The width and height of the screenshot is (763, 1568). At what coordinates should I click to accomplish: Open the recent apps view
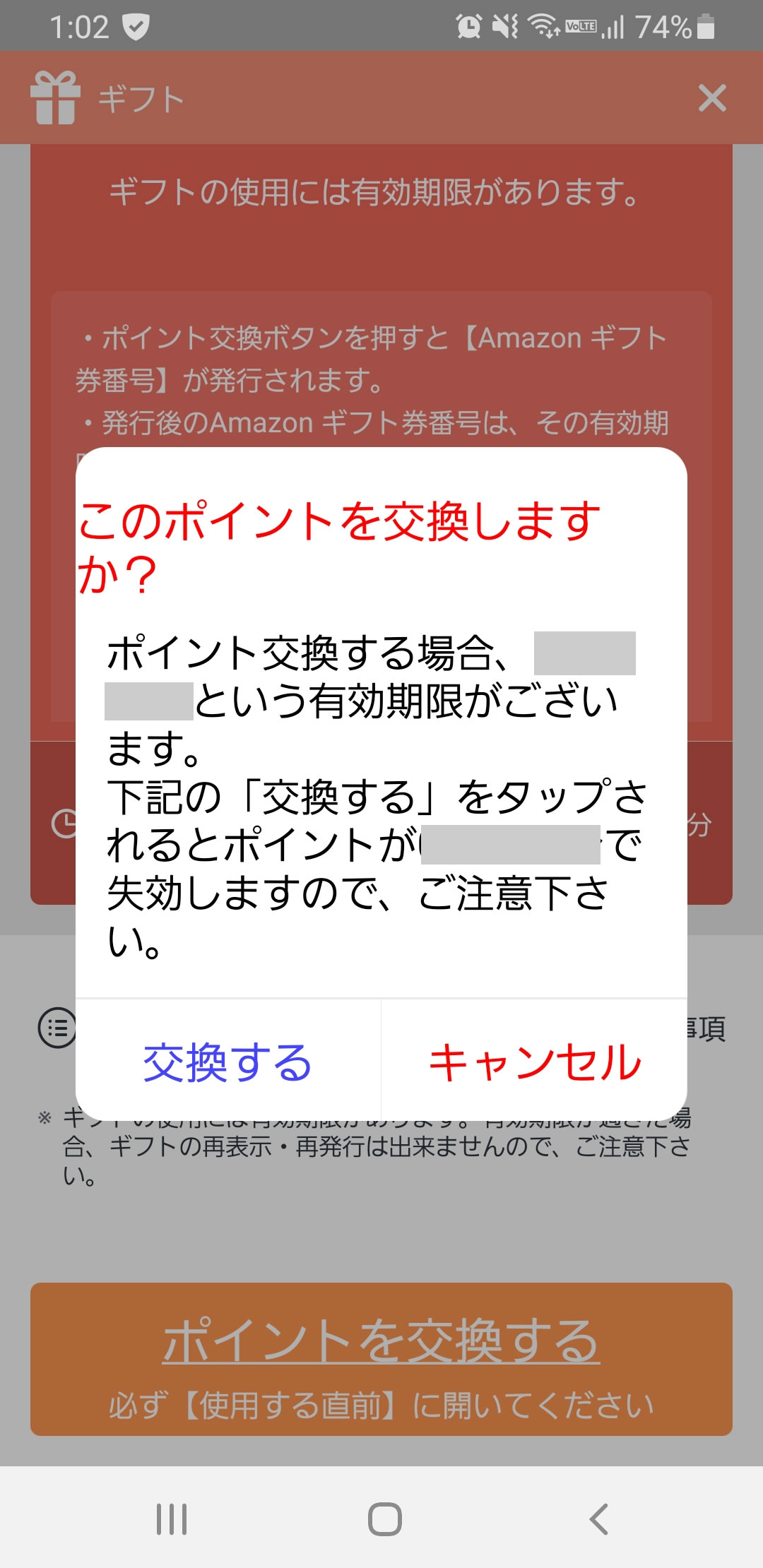click(x=172, y=1519)
